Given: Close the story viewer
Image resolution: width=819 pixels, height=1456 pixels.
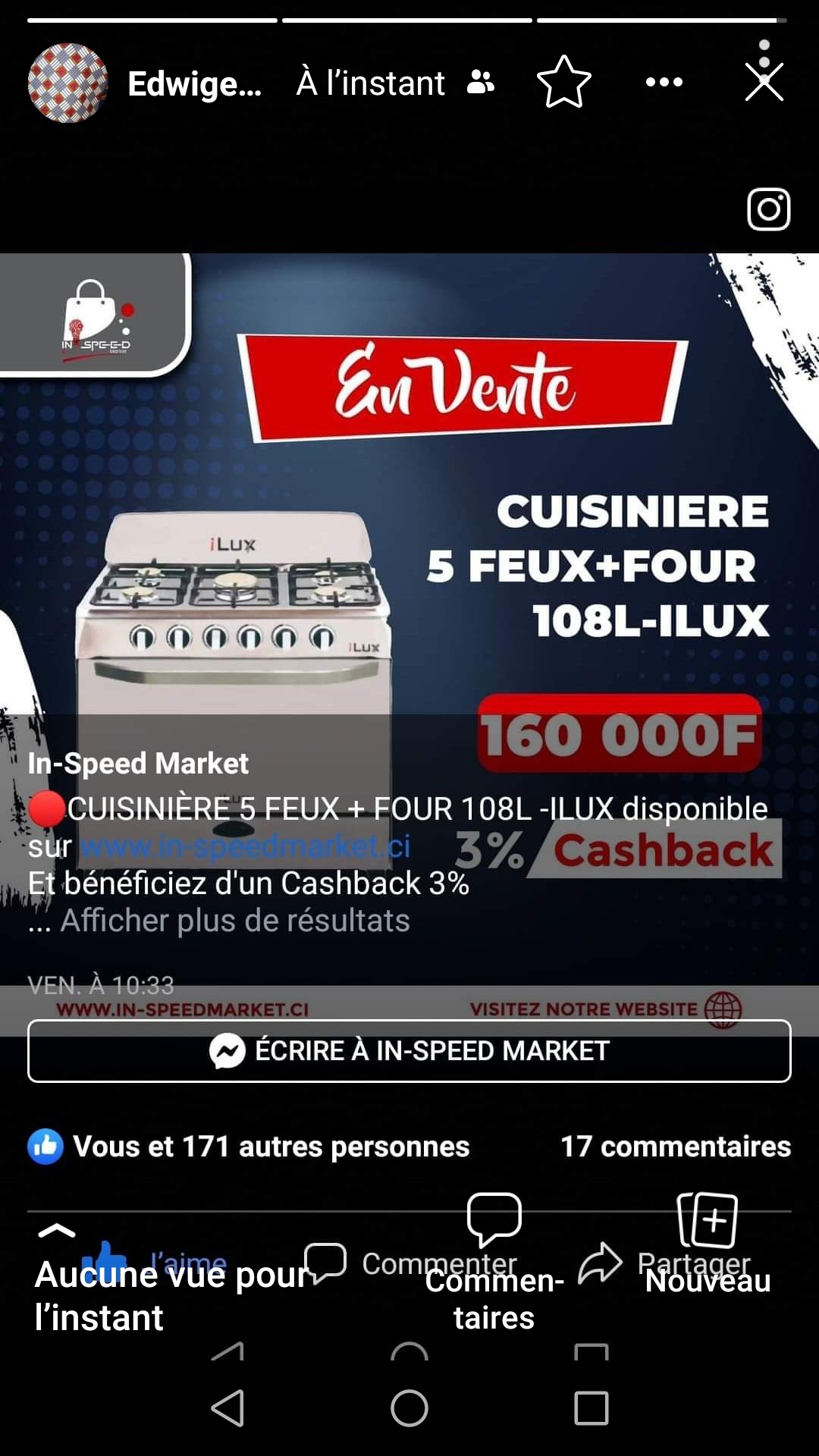Looking at the screenshot, I should tap(764, 82).
